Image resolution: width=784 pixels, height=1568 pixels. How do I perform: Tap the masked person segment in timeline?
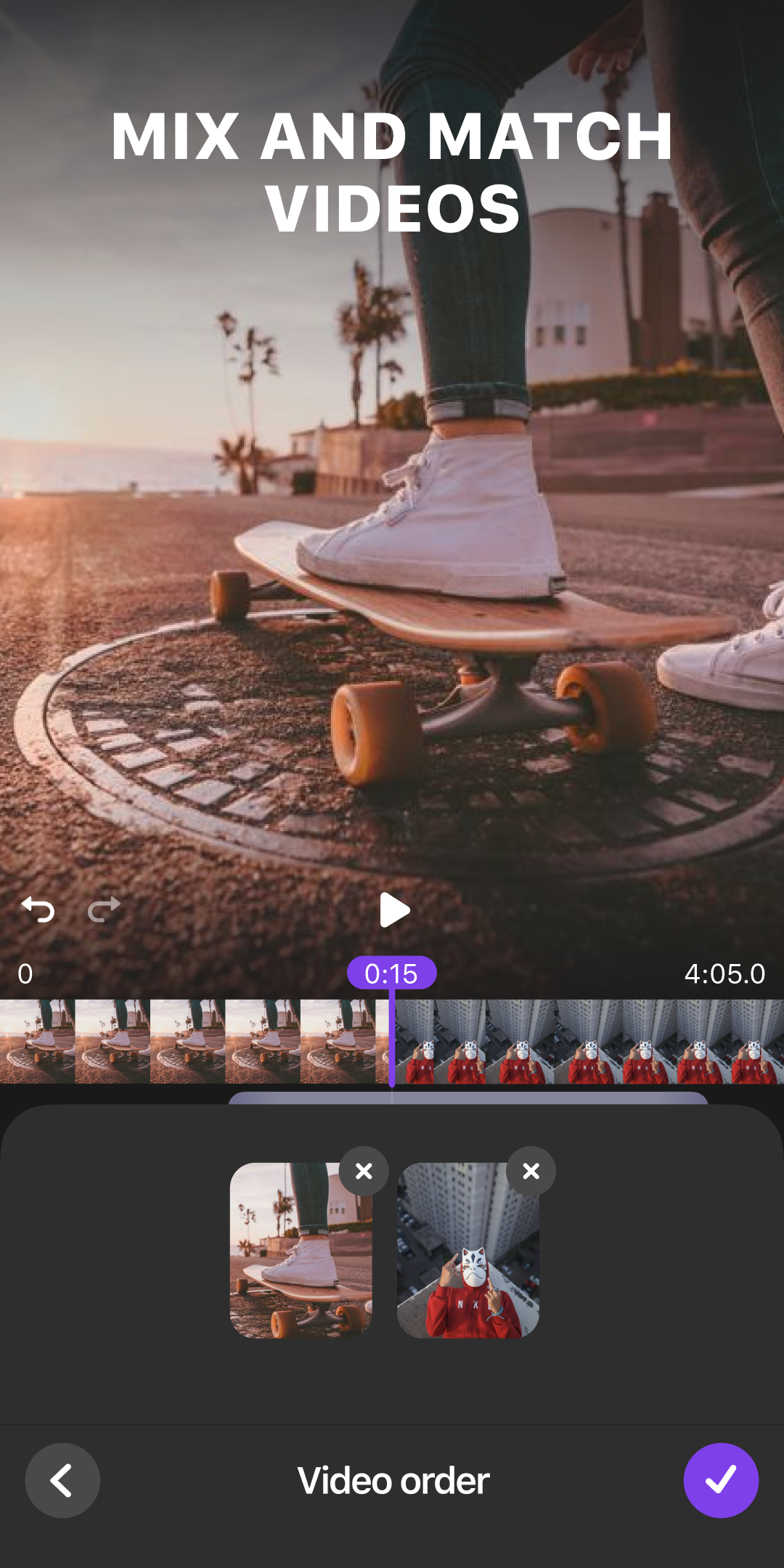588,1041
